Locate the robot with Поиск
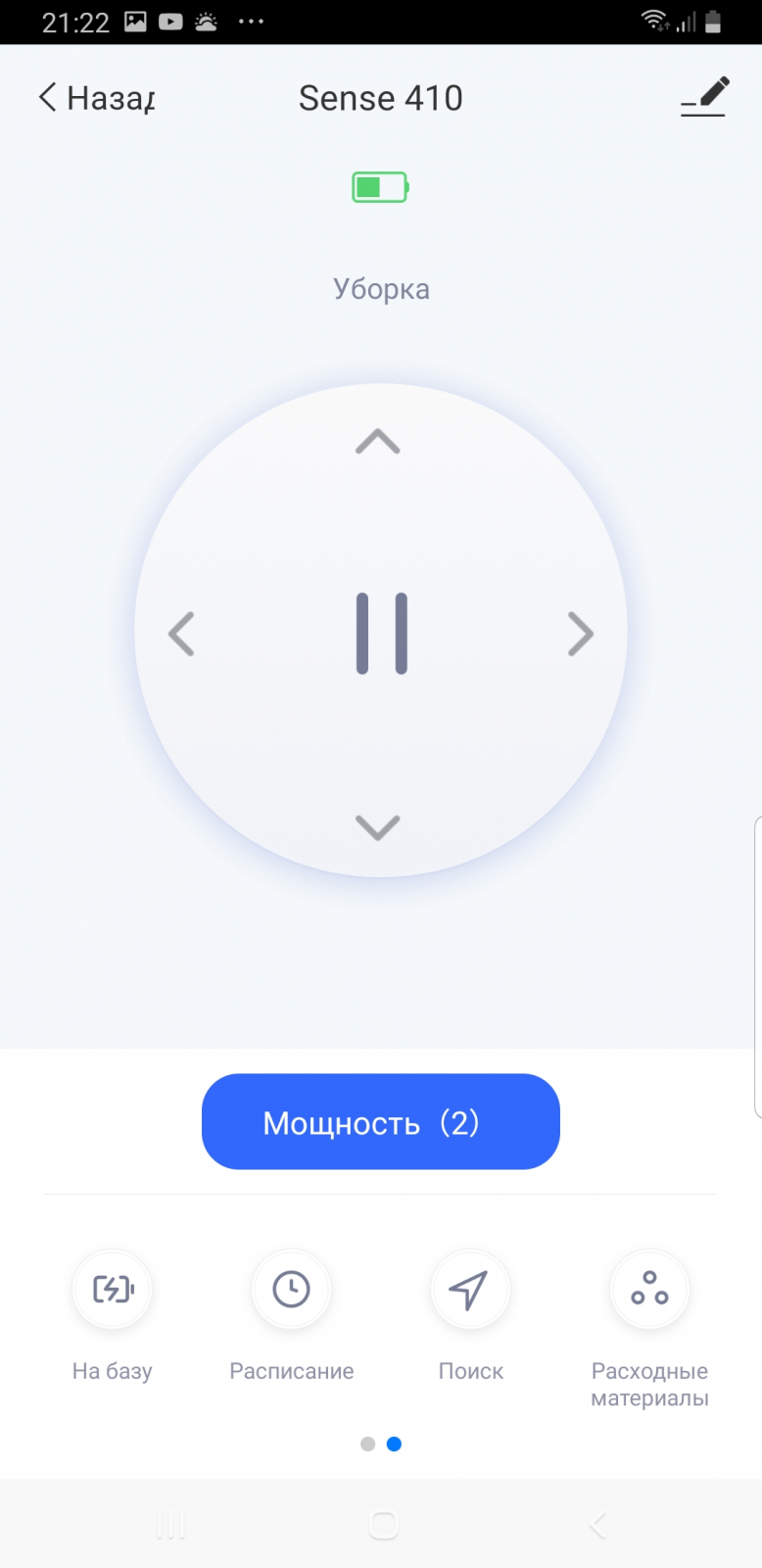This screenshot has height=1568, width=762. pos(470,1290)
